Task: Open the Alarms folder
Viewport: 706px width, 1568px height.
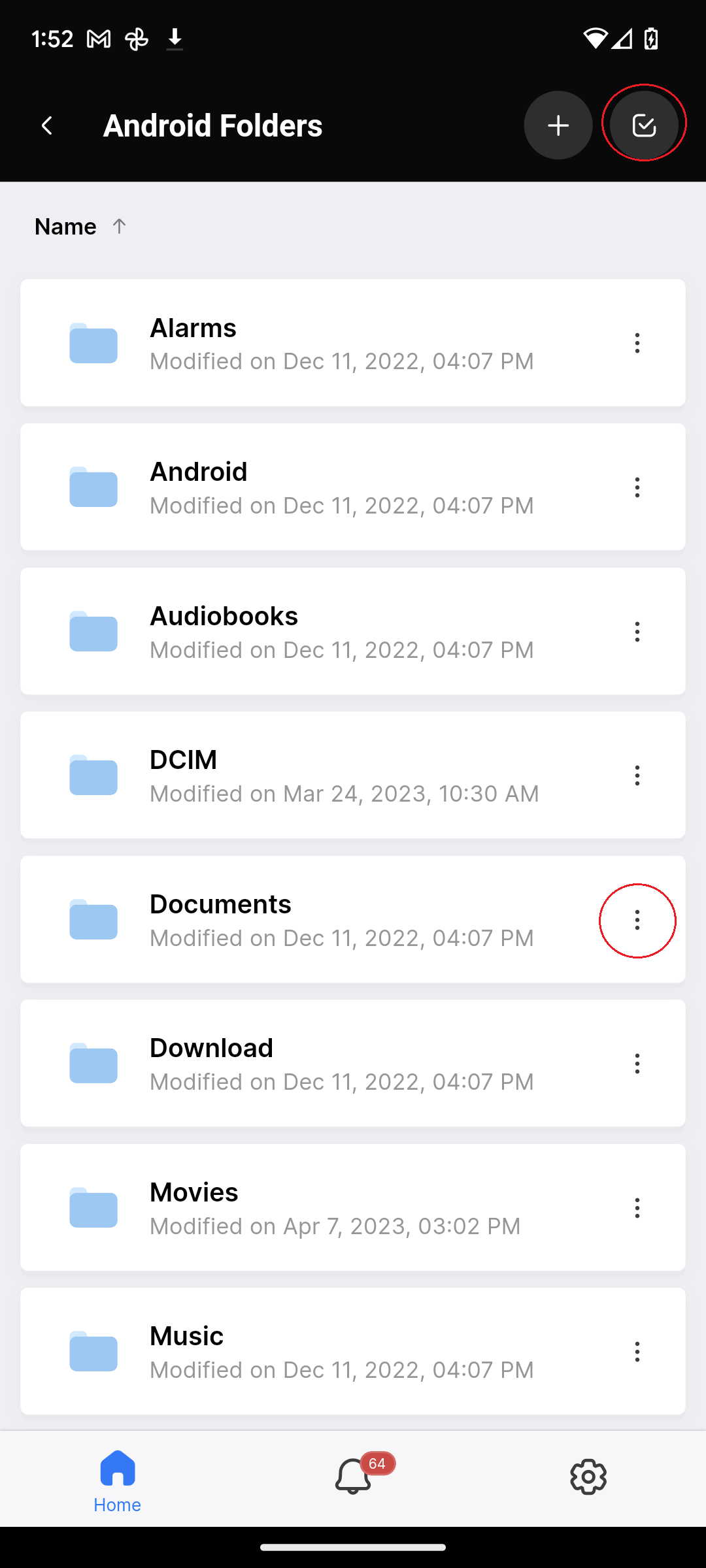Action: pos(353,343)
